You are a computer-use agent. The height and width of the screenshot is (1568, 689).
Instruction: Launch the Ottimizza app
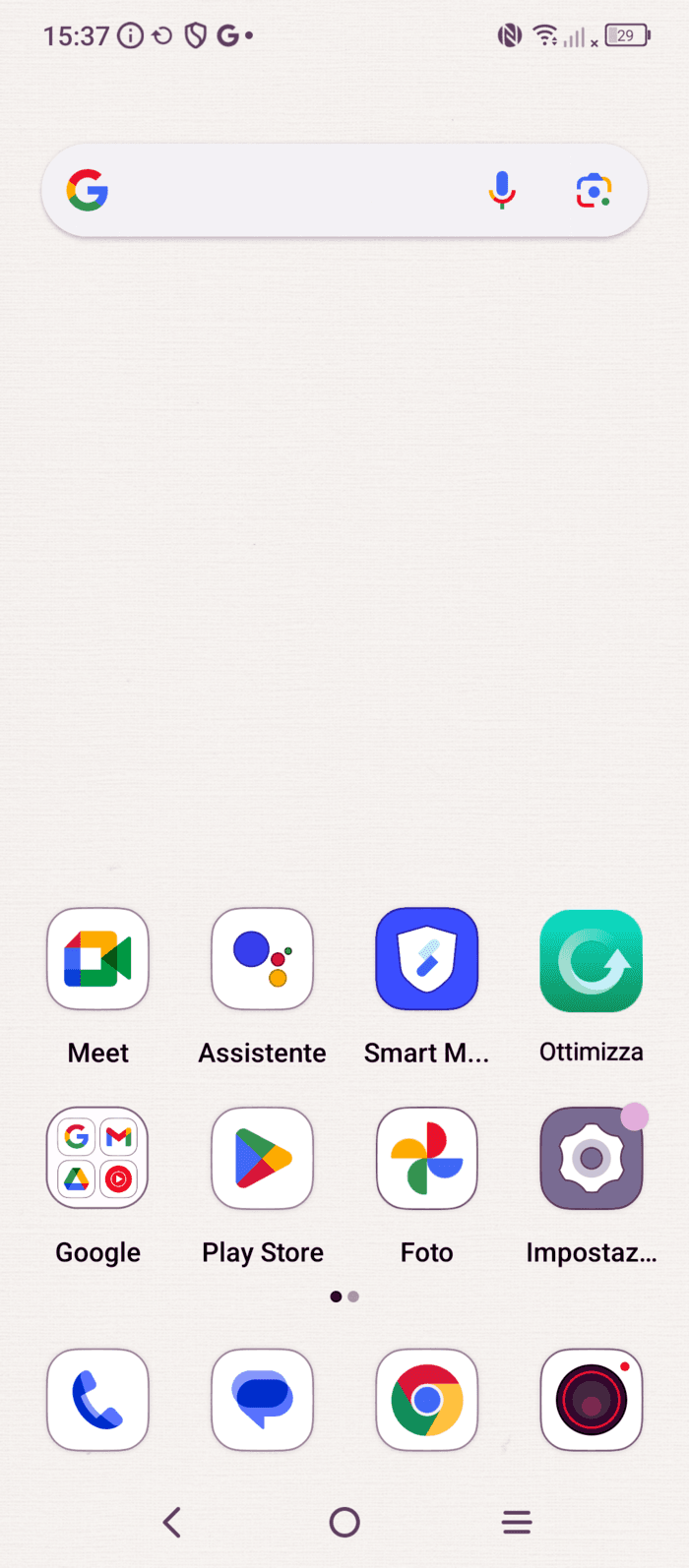click(591, 959)
